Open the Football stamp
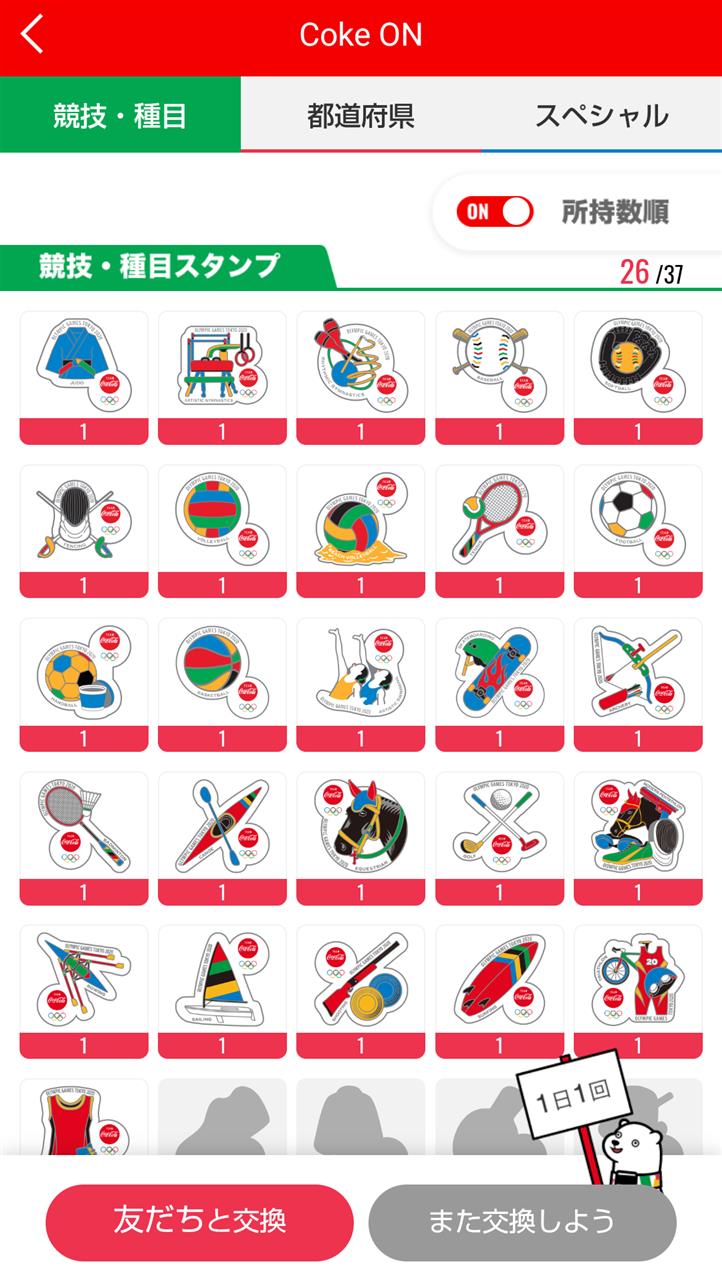The height and width of the screenshot is (1280, 722). coord(638,520)
